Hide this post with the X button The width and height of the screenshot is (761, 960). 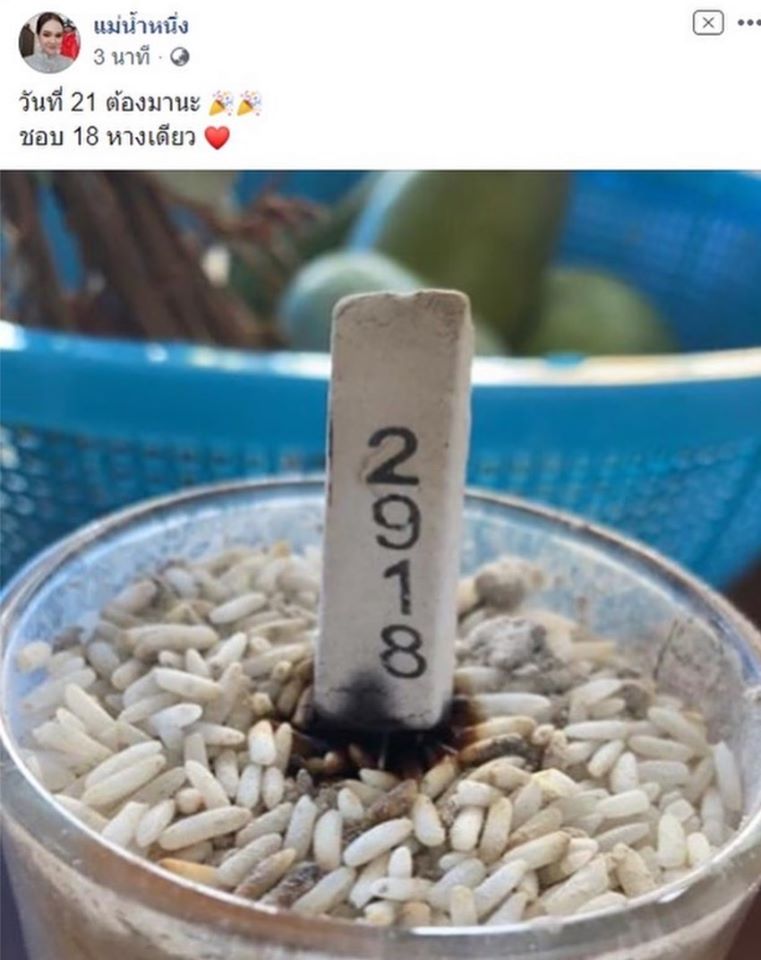707,23
